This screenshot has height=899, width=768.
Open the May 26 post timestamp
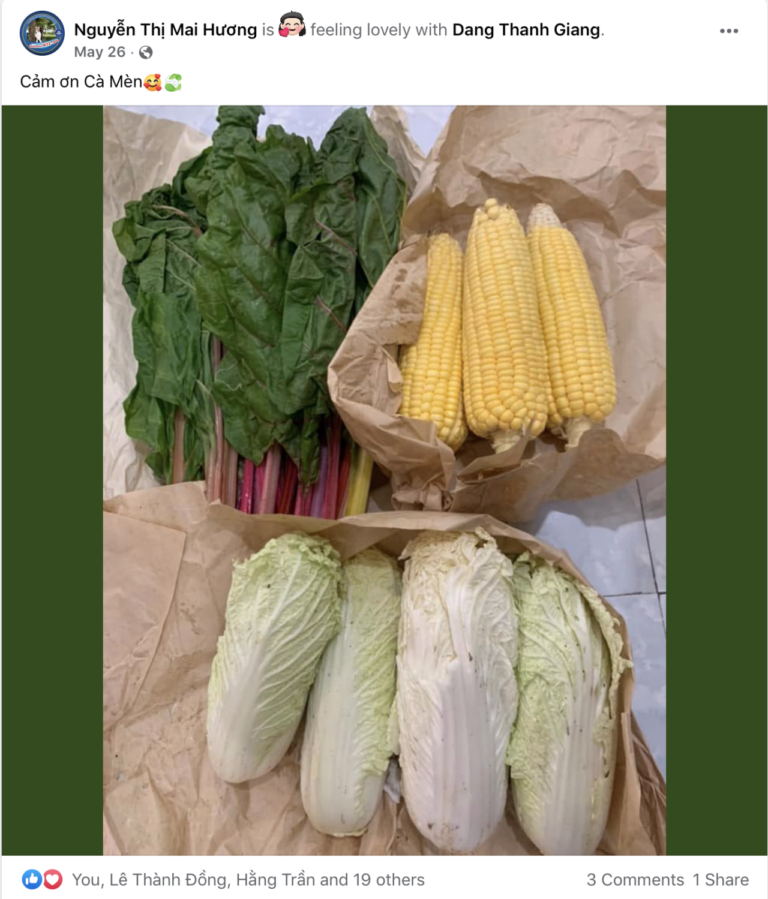(100, 52)
